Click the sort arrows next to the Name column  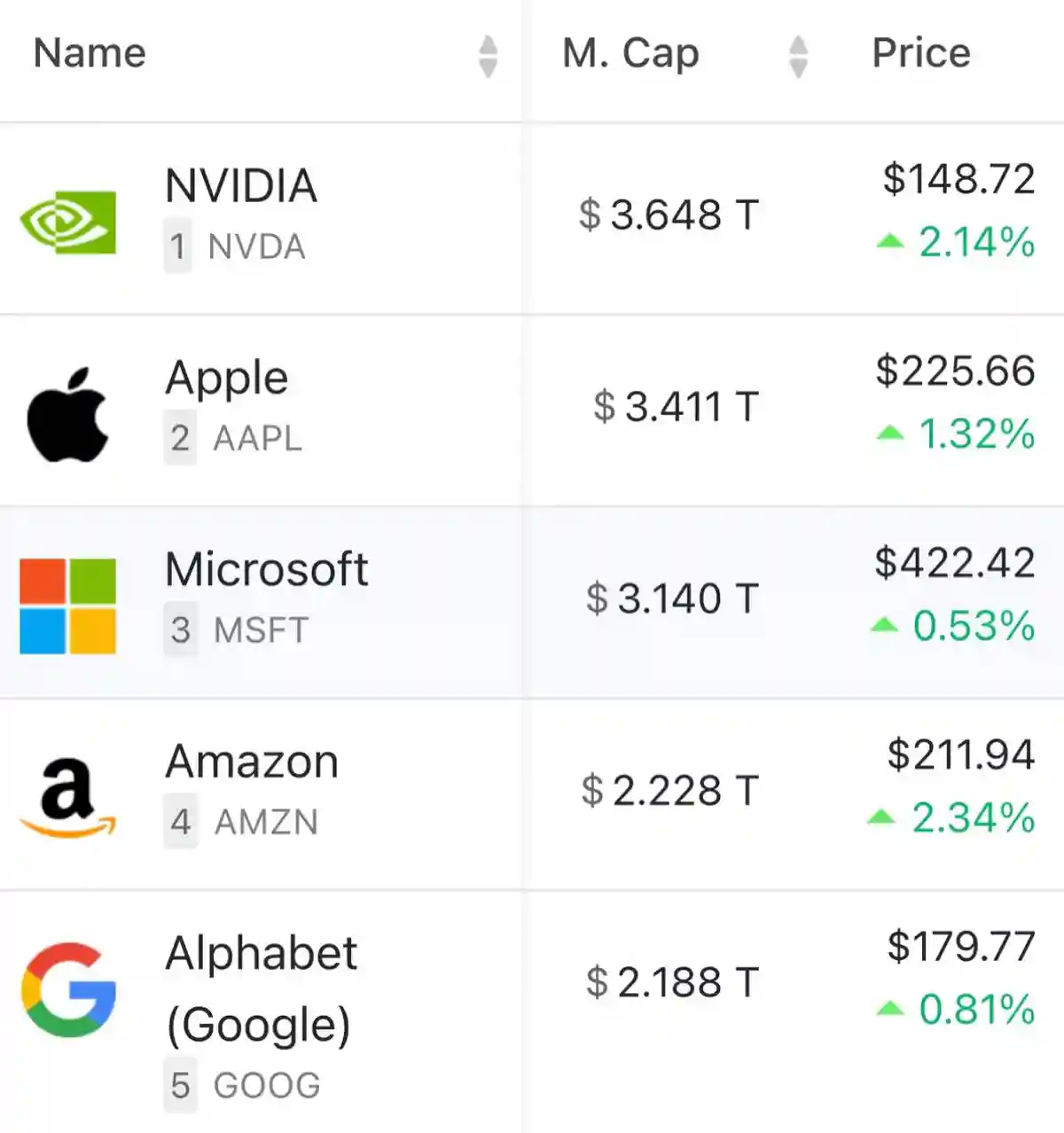click(x=489, y=55)
